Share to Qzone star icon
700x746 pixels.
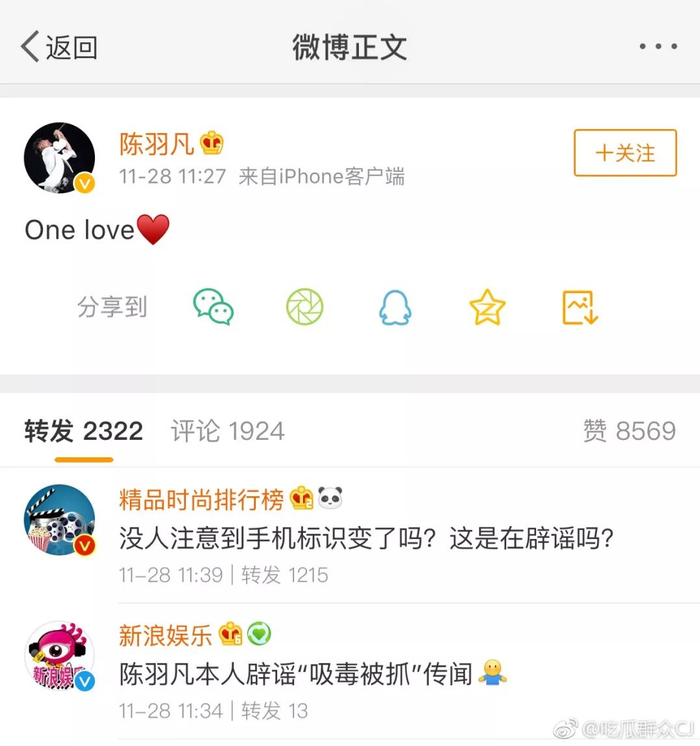[x=487, y=307]
